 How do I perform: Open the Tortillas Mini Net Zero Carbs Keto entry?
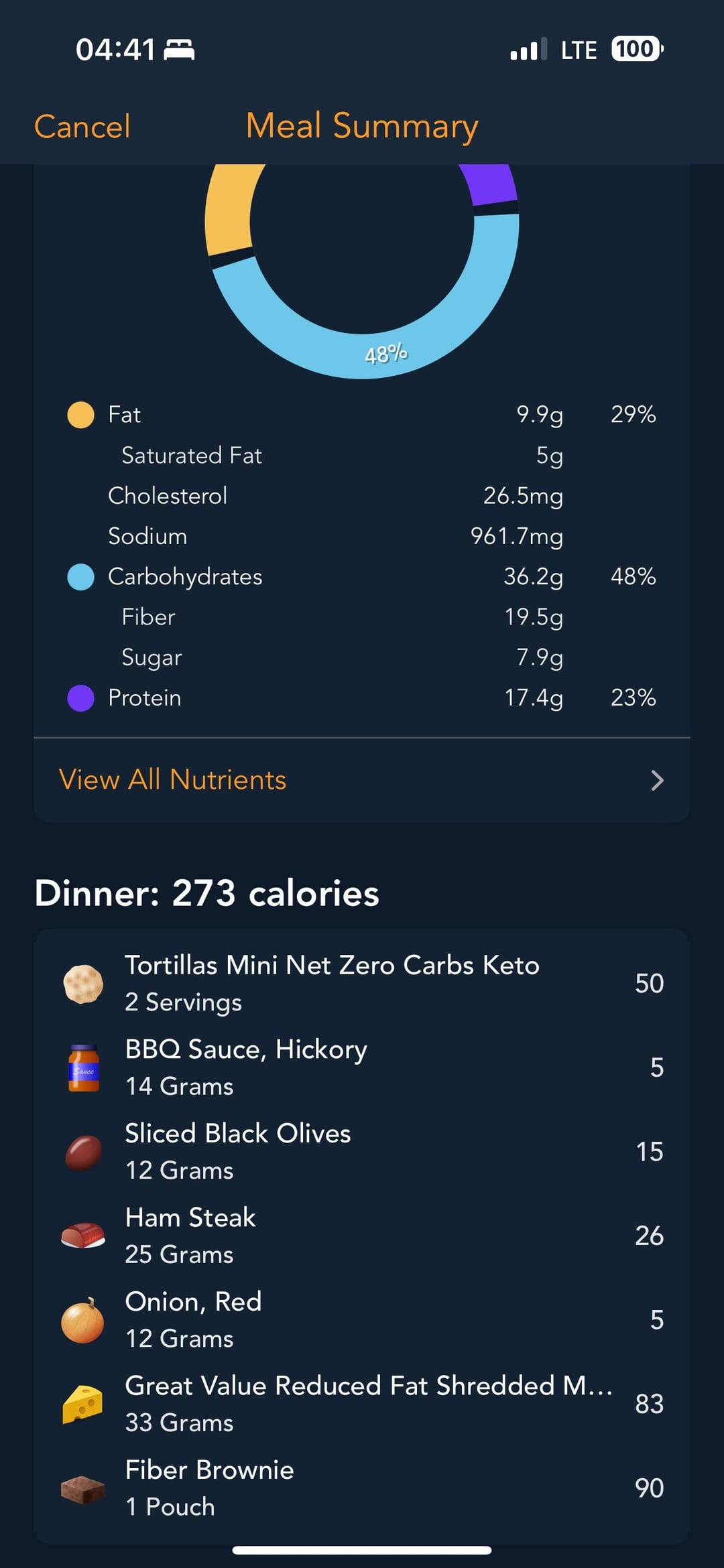362,984
